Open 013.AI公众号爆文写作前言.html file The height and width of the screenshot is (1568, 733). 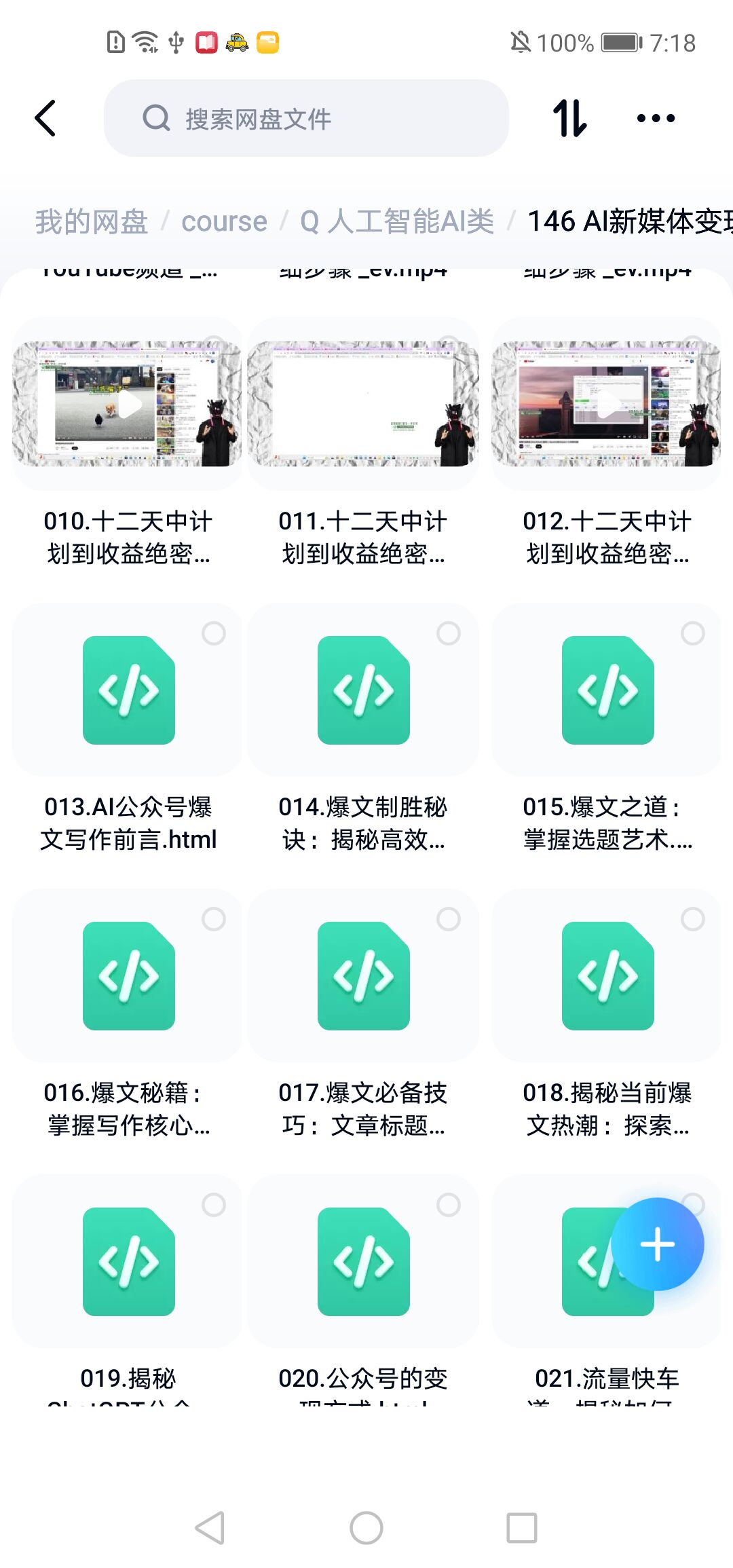128,690
